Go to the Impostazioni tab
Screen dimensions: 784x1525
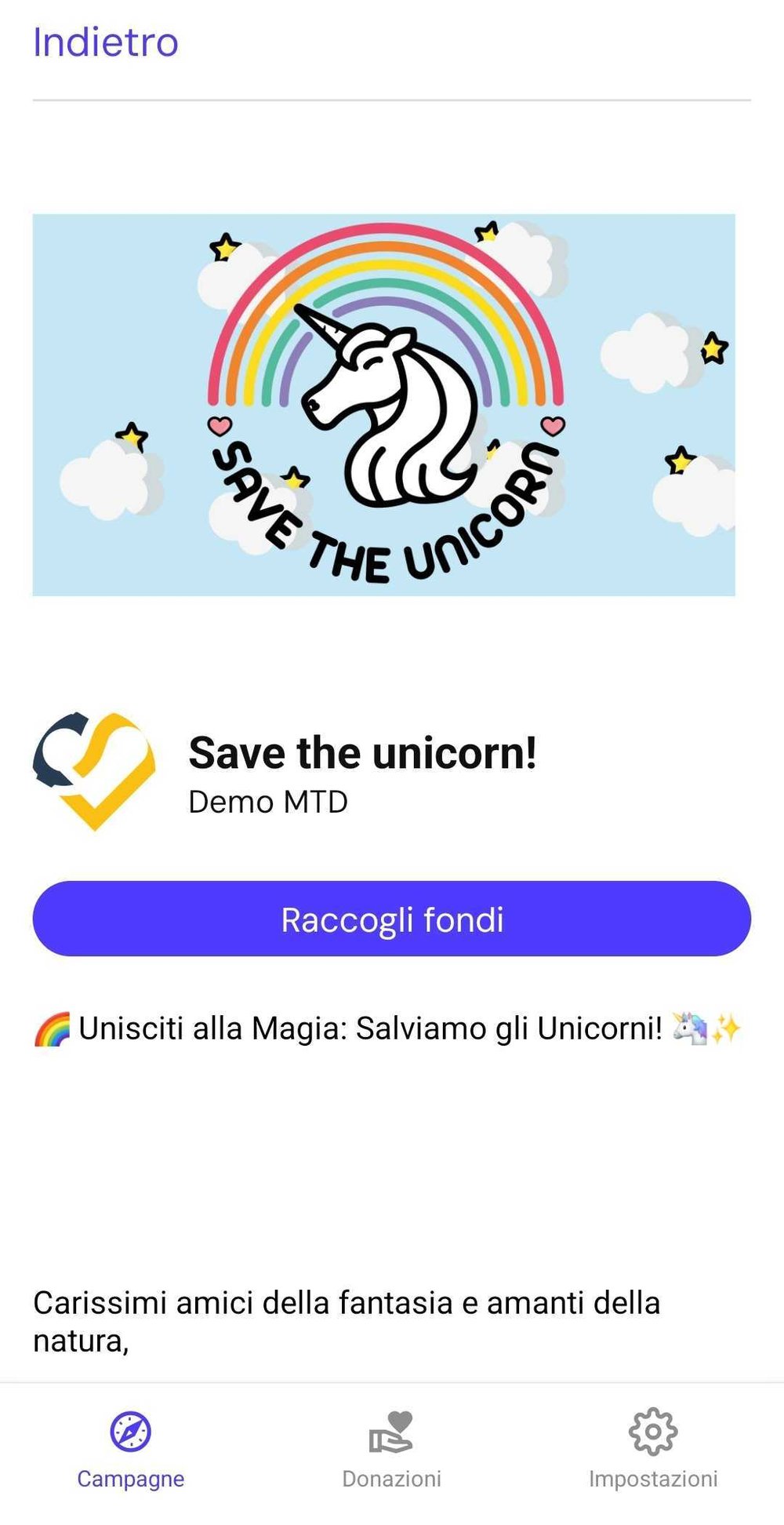pyautogui.click(x=653, y=1450)
